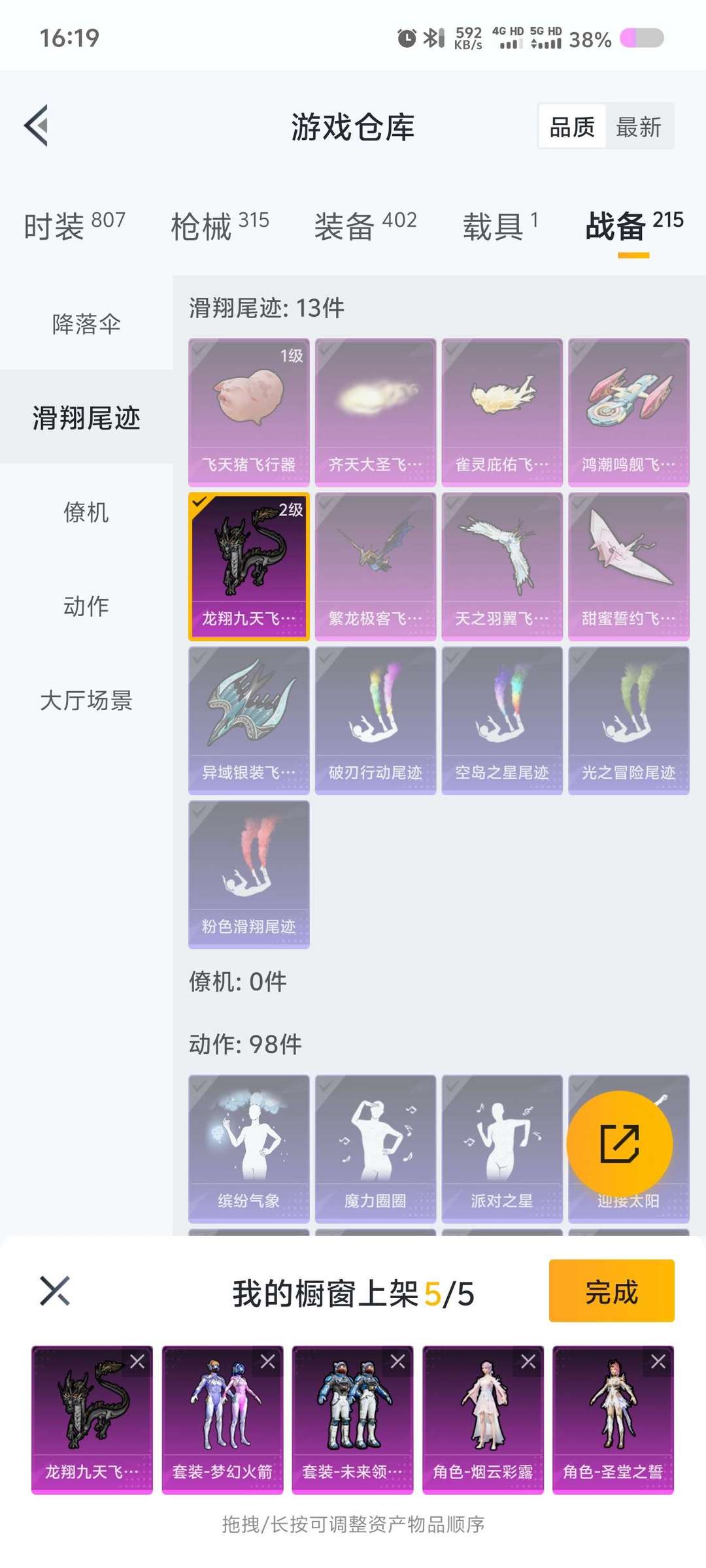Open the 载具 tab
This screenshot has width=706, height=1568.
[500, 226]
